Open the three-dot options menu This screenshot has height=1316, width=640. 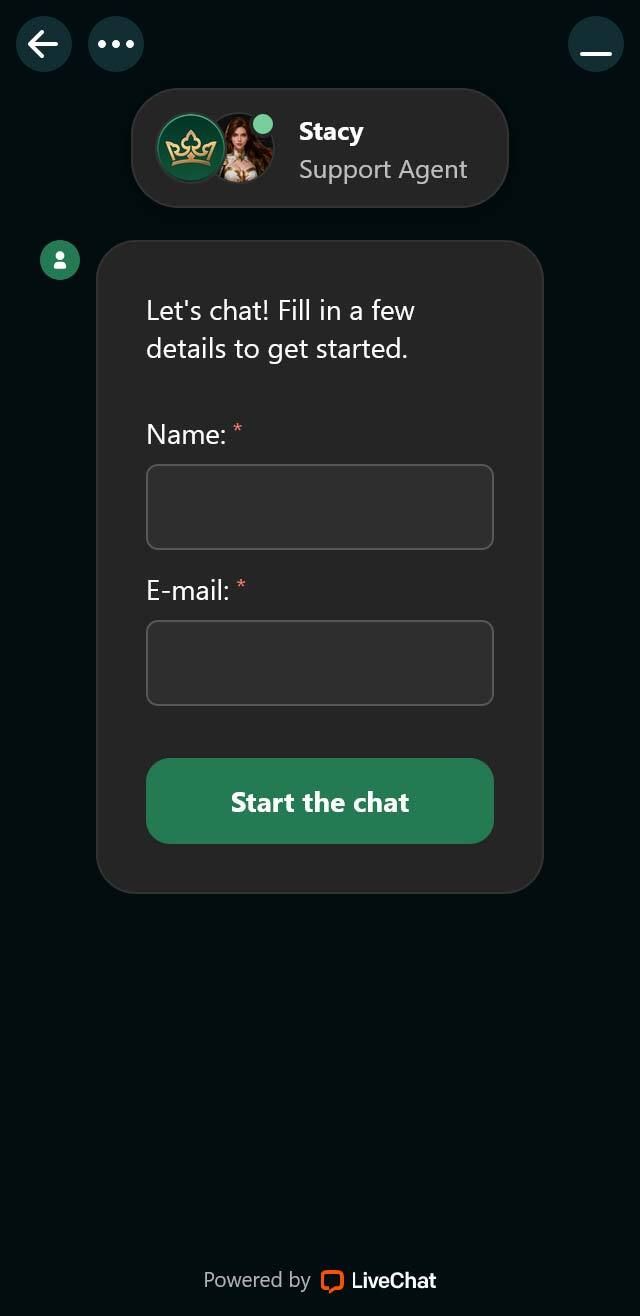pyautogui.click(x=116, y=44)
